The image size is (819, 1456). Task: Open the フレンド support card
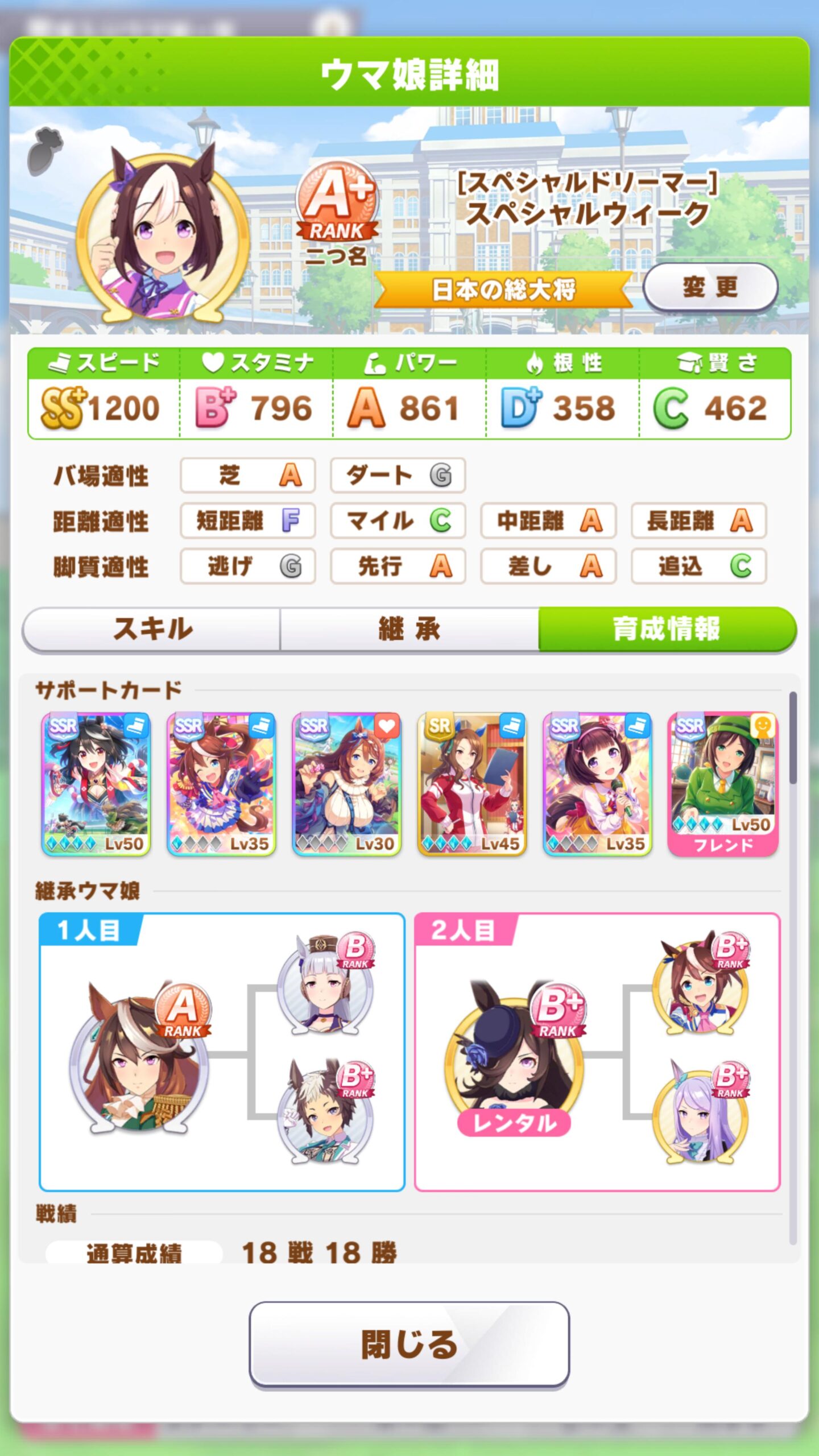pos(722,784)
